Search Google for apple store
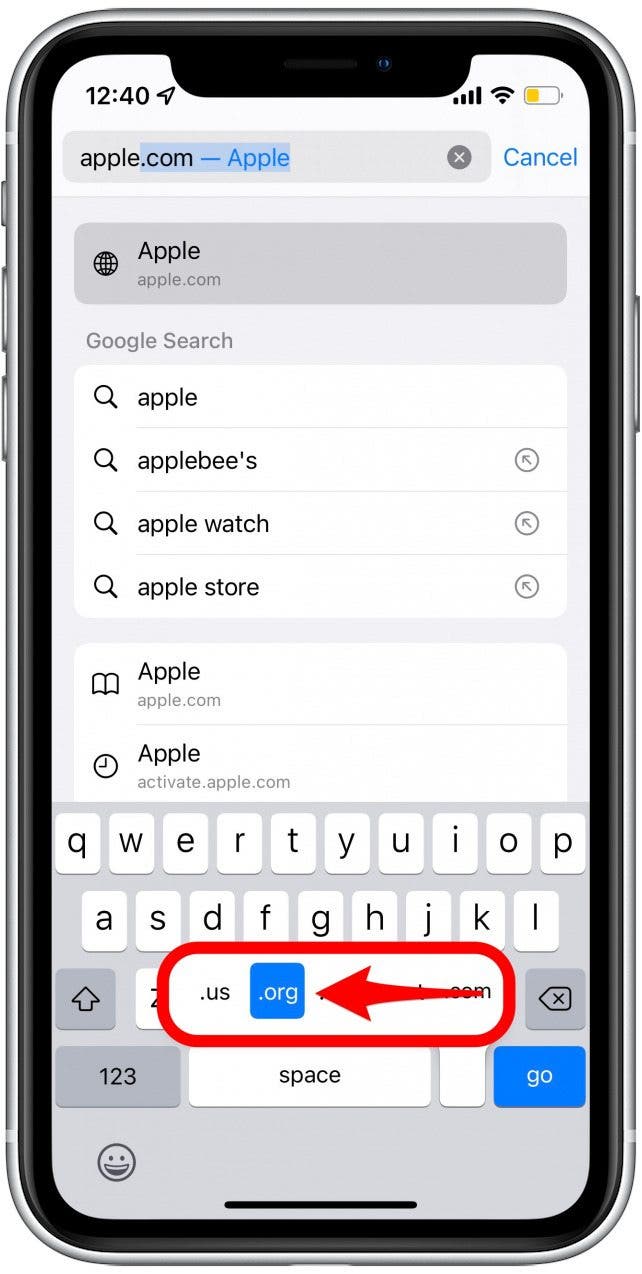Viewport: 642px width, 1274px height. [x=300, y=587]
